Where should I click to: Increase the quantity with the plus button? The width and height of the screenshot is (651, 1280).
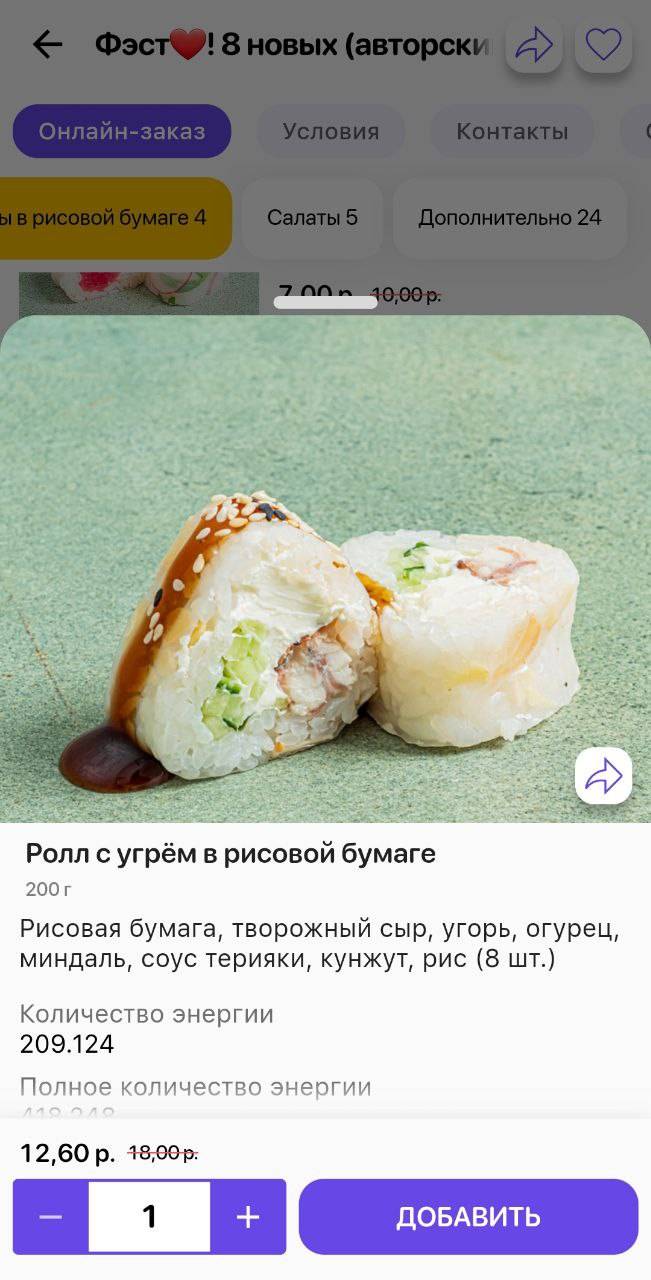(248, 1217)
